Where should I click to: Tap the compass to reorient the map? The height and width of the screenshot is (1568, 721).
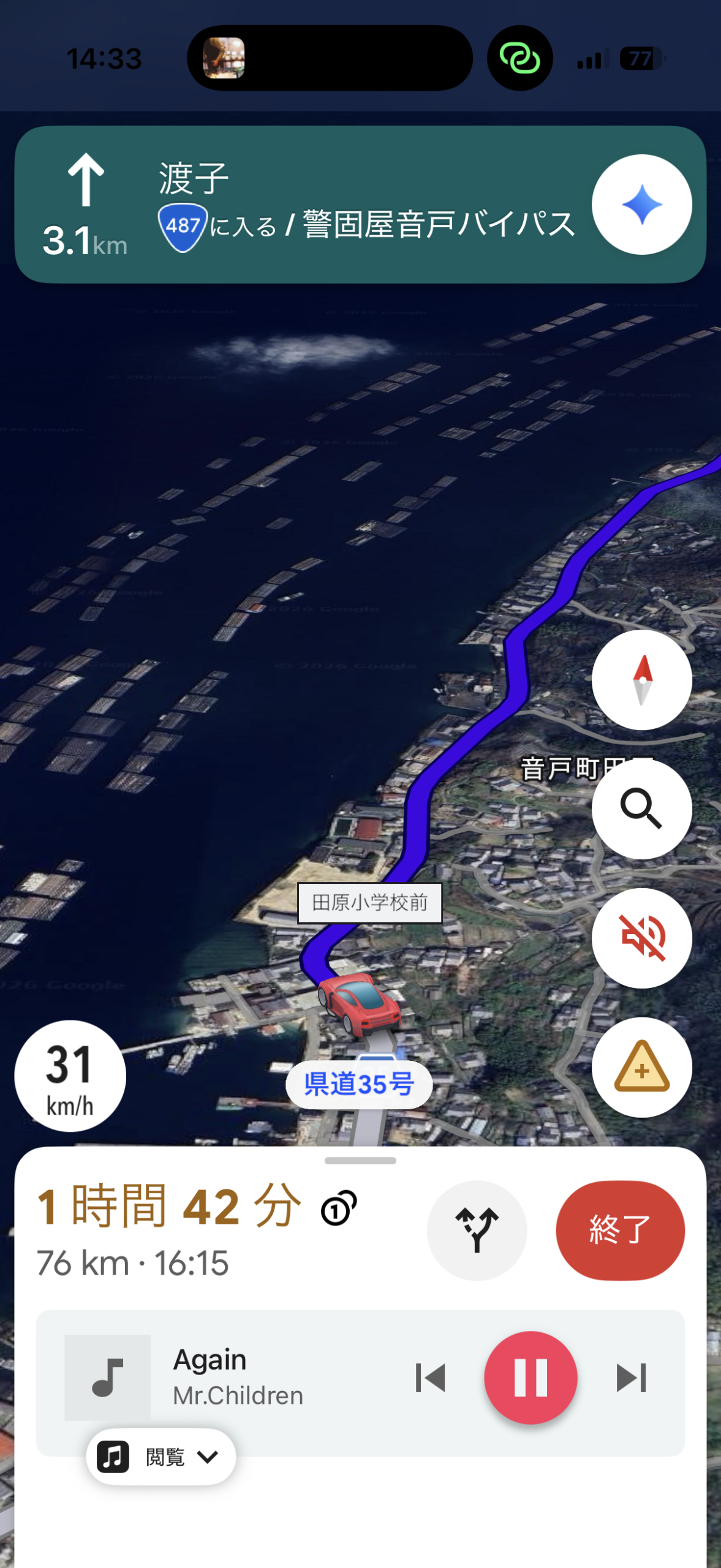tap(641, 680)
